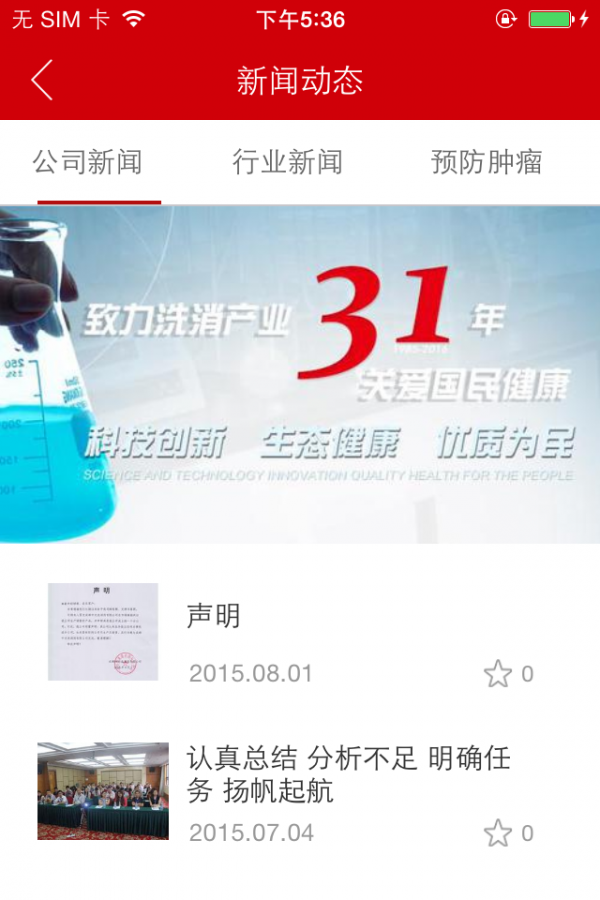600x900 pixels.
Task: Open 认真总结 分析不足 news article
Action: click(x=348, y=774)
